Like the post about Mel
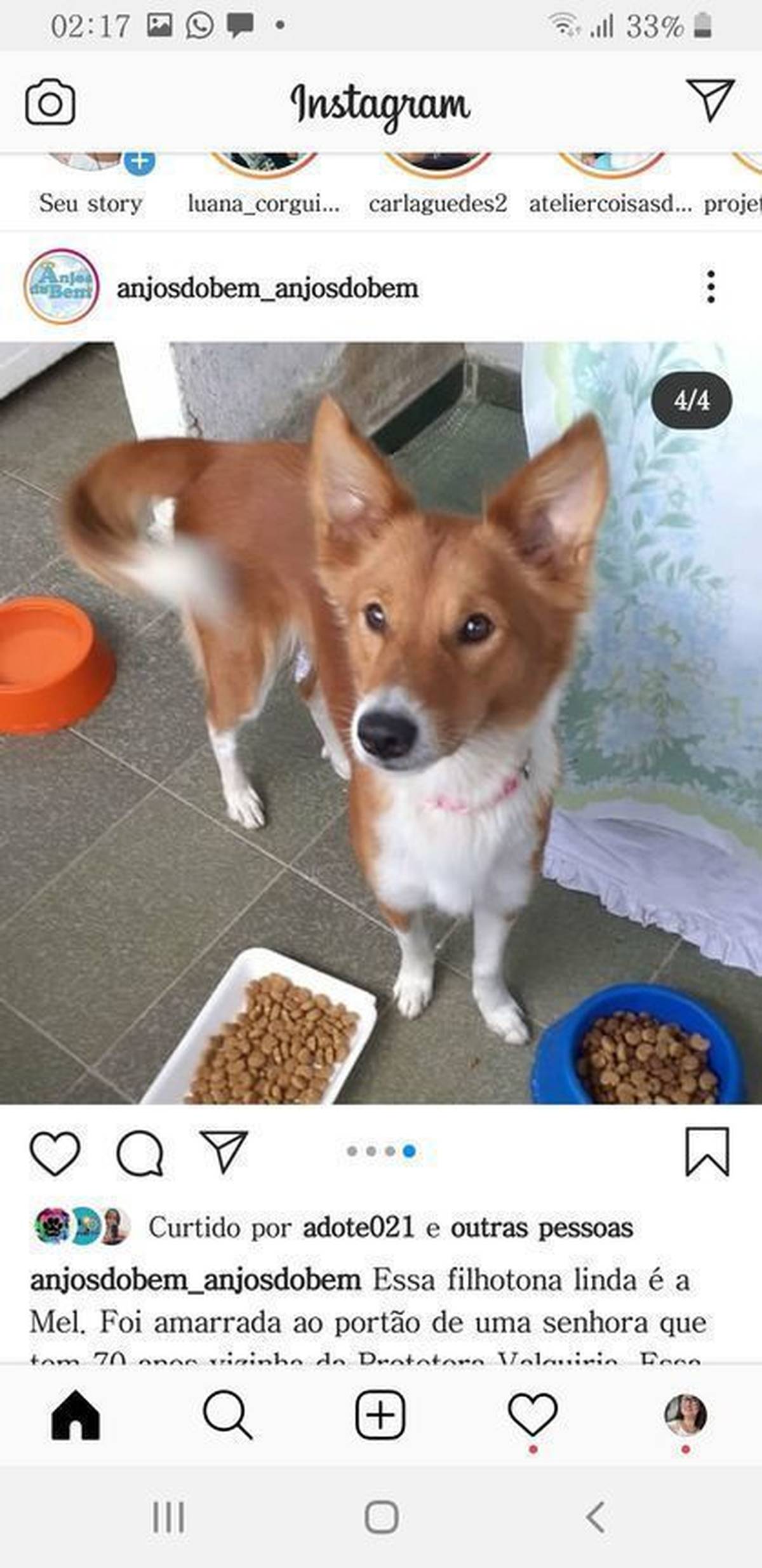 coord(55,1153)
